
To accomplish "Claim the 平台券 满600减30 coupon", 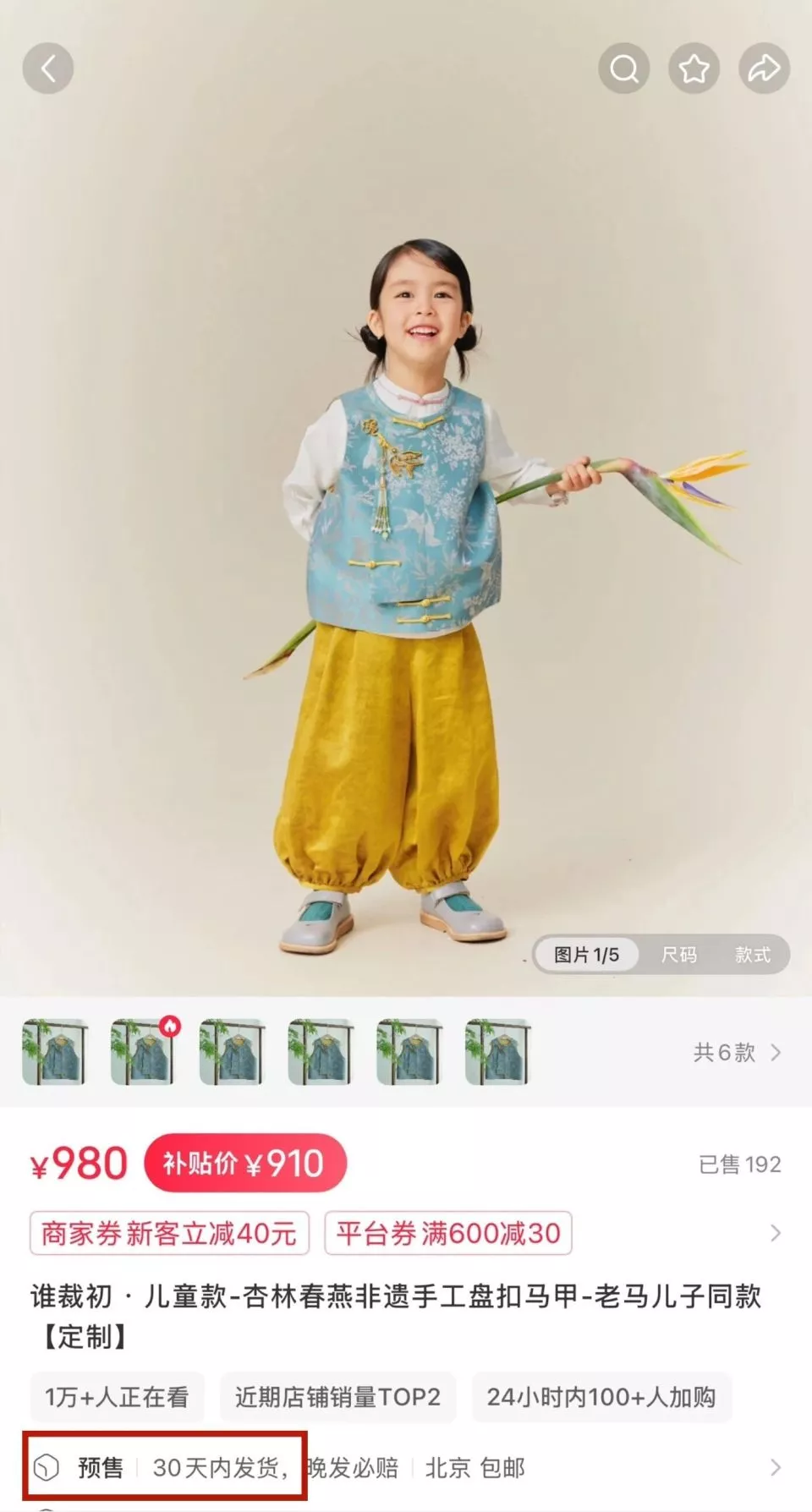I will pos(448,1233).
